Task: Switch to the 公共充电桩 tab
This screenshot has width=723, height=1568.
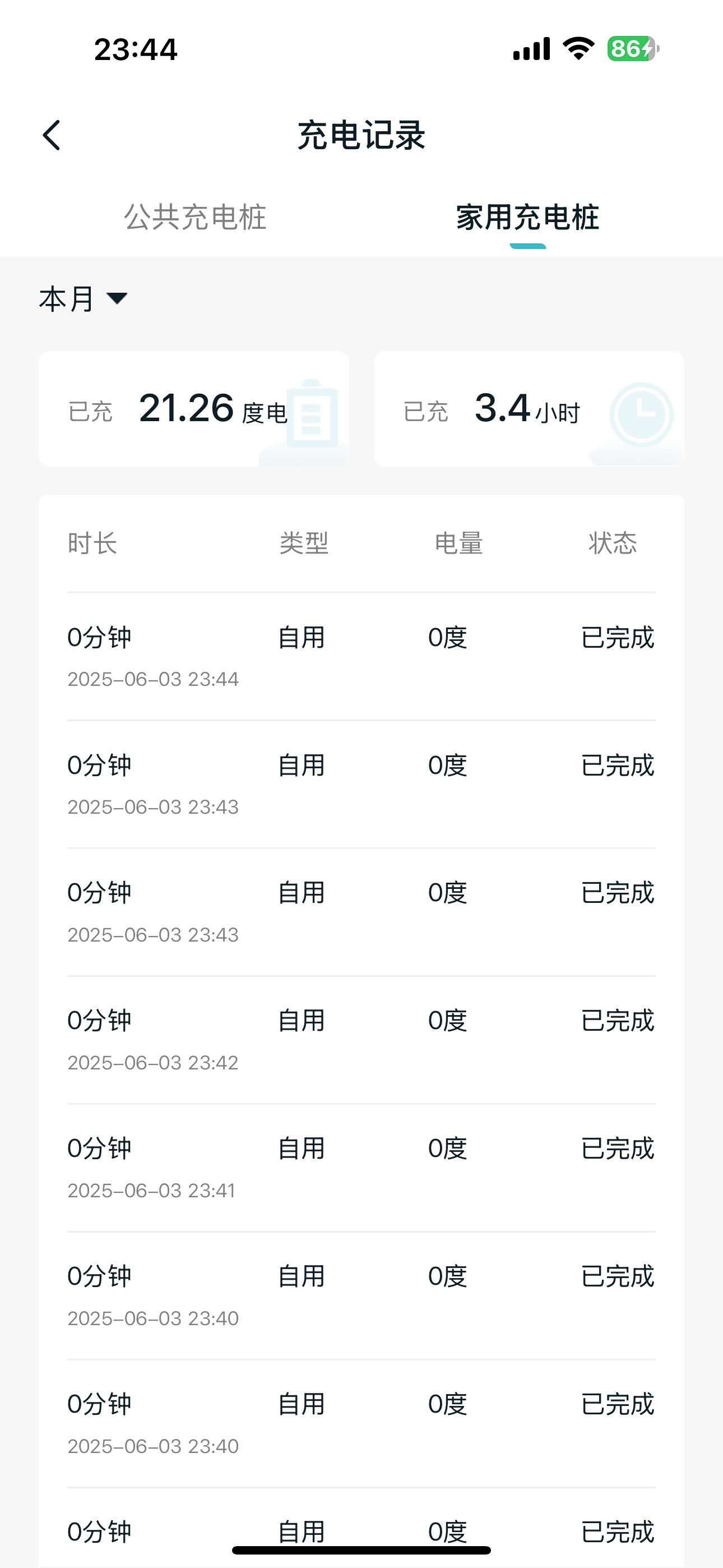Action: pos(196,217)
